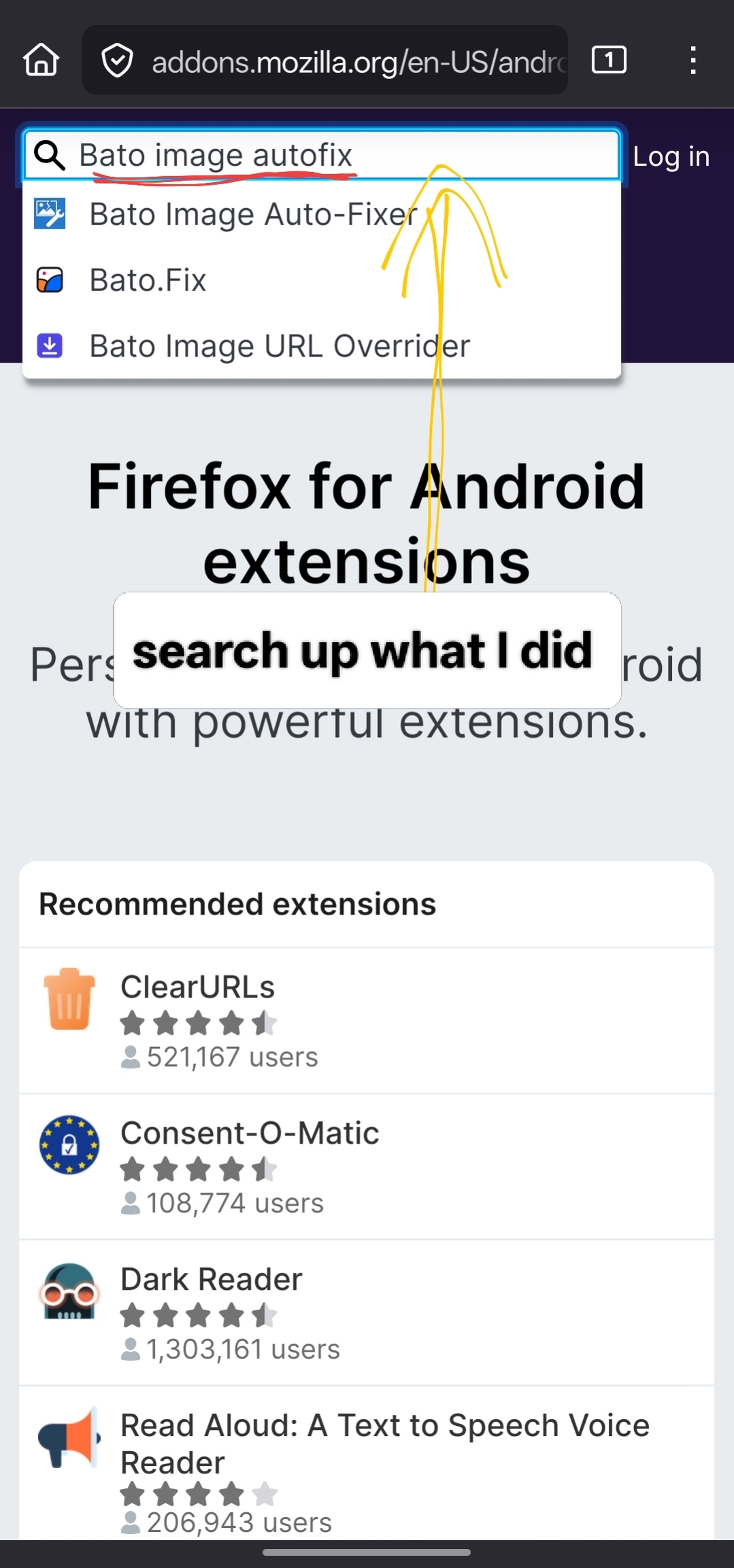View the Consent-O-Matic extension page
734x1568 pixels.
250,1133
